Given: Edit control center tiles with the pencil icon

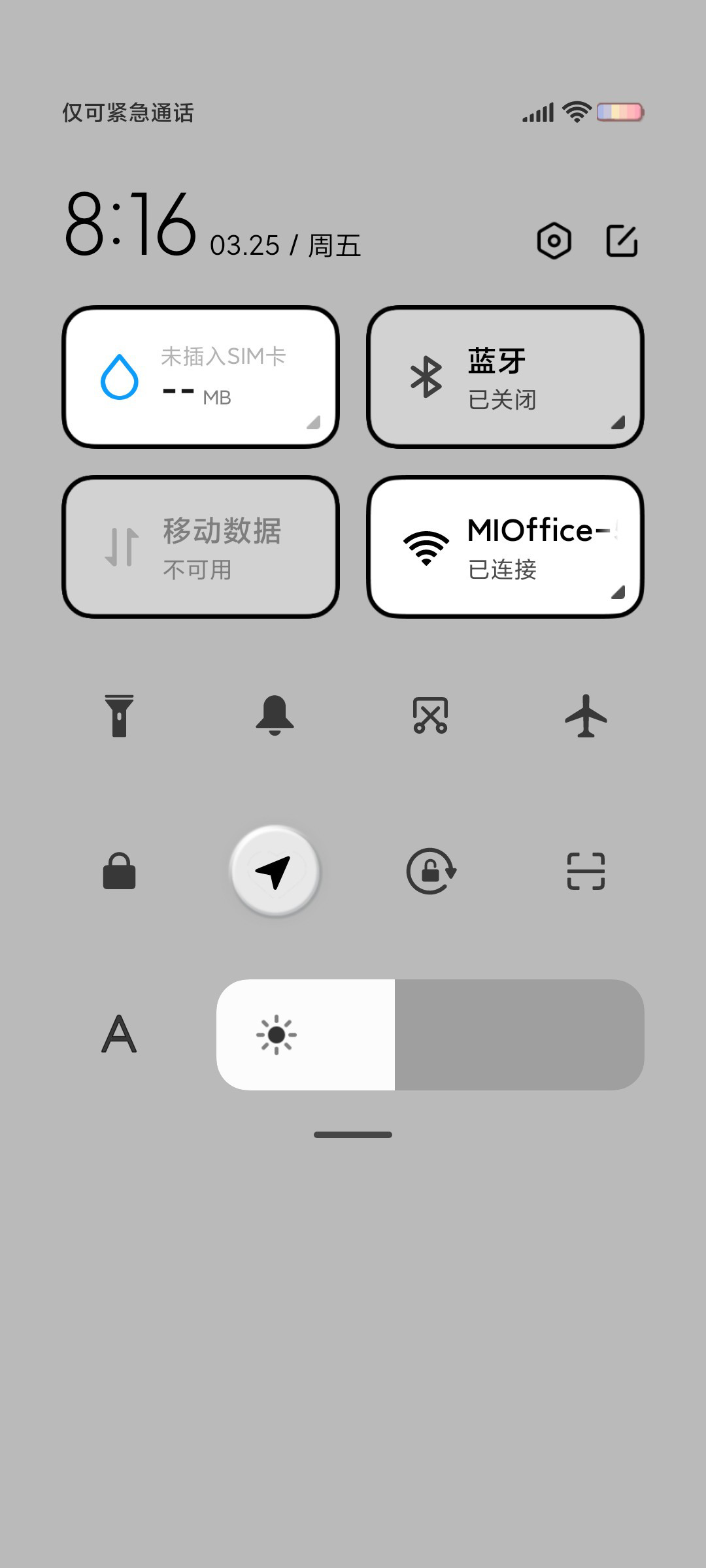Looking at the screenshot, I should 622,240.
